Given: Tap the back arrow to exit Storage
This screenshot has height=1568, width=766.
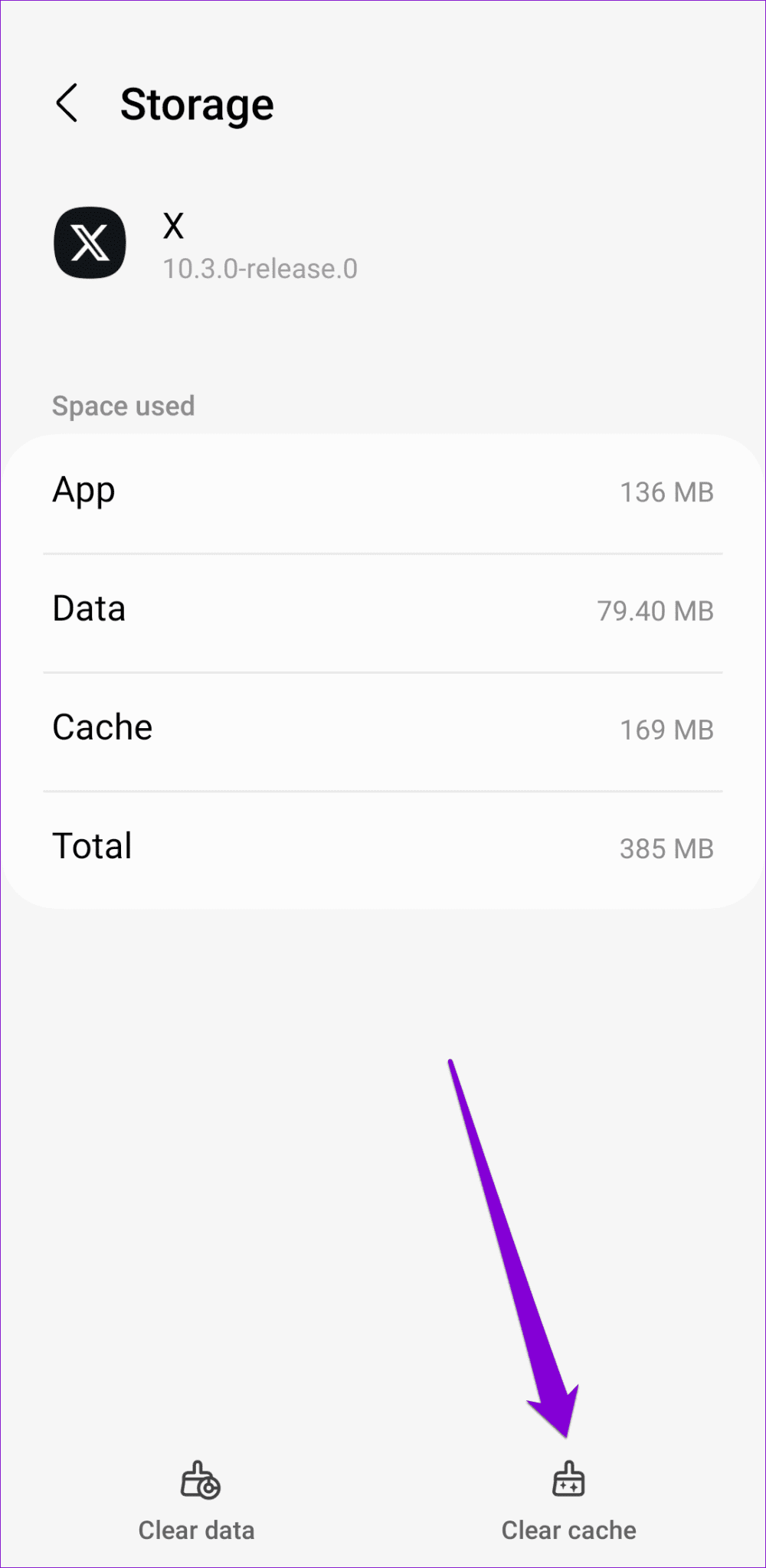Looking at the screenshot, I should point(67,103).
